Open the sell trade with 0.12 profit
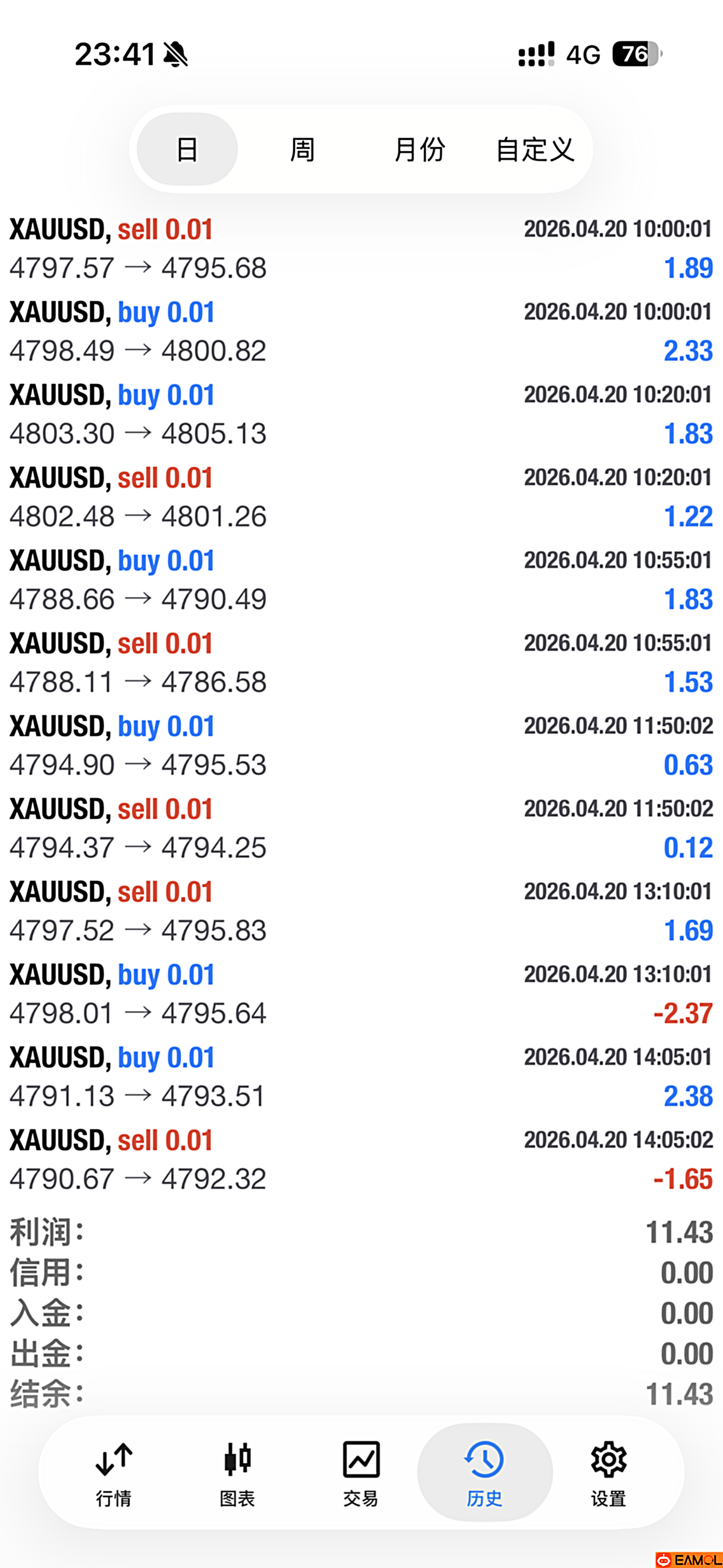The height and width of the screenshot is (1568, 723). point(361,828)
